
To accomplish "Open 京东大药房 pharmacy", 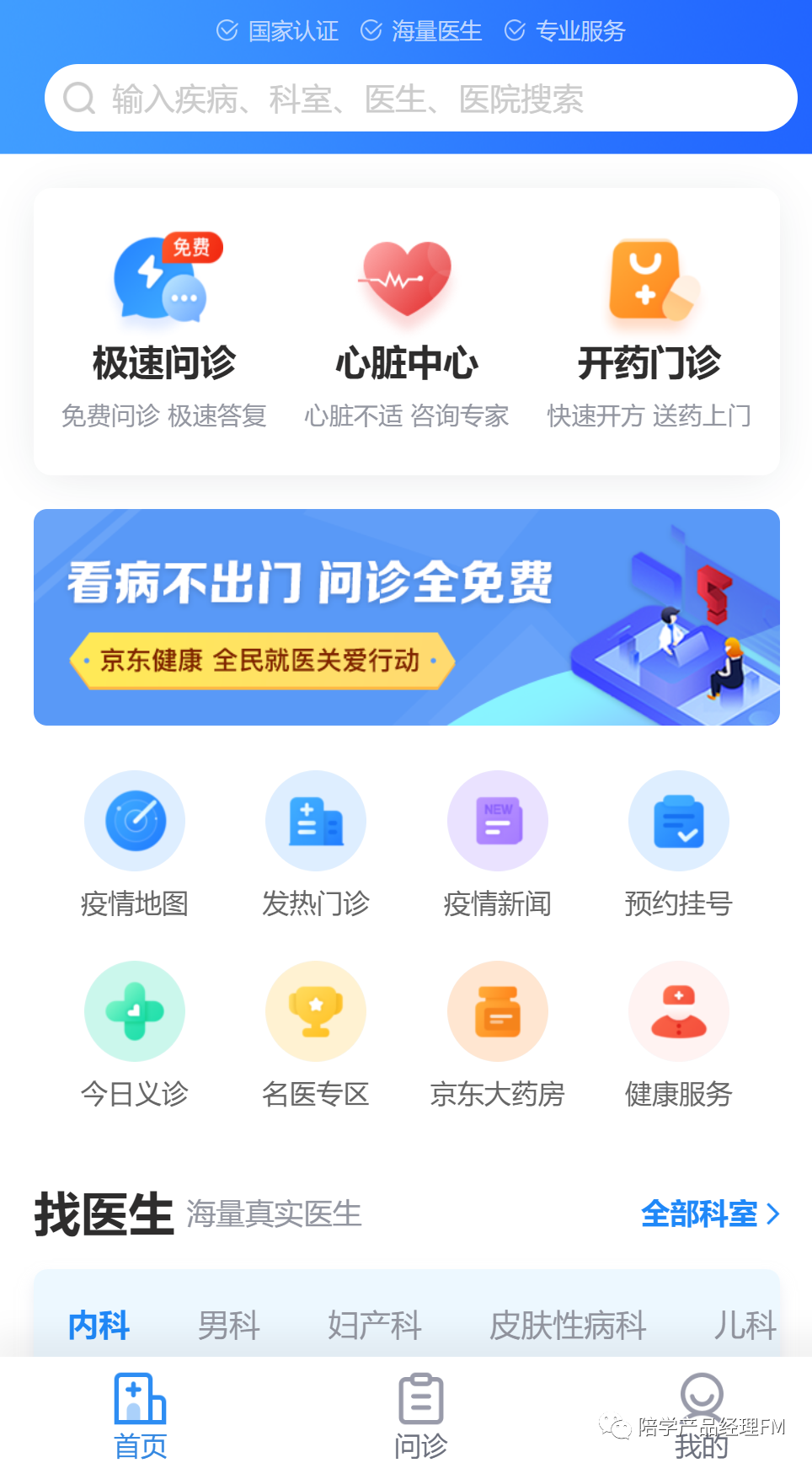I will [497, 1033].
